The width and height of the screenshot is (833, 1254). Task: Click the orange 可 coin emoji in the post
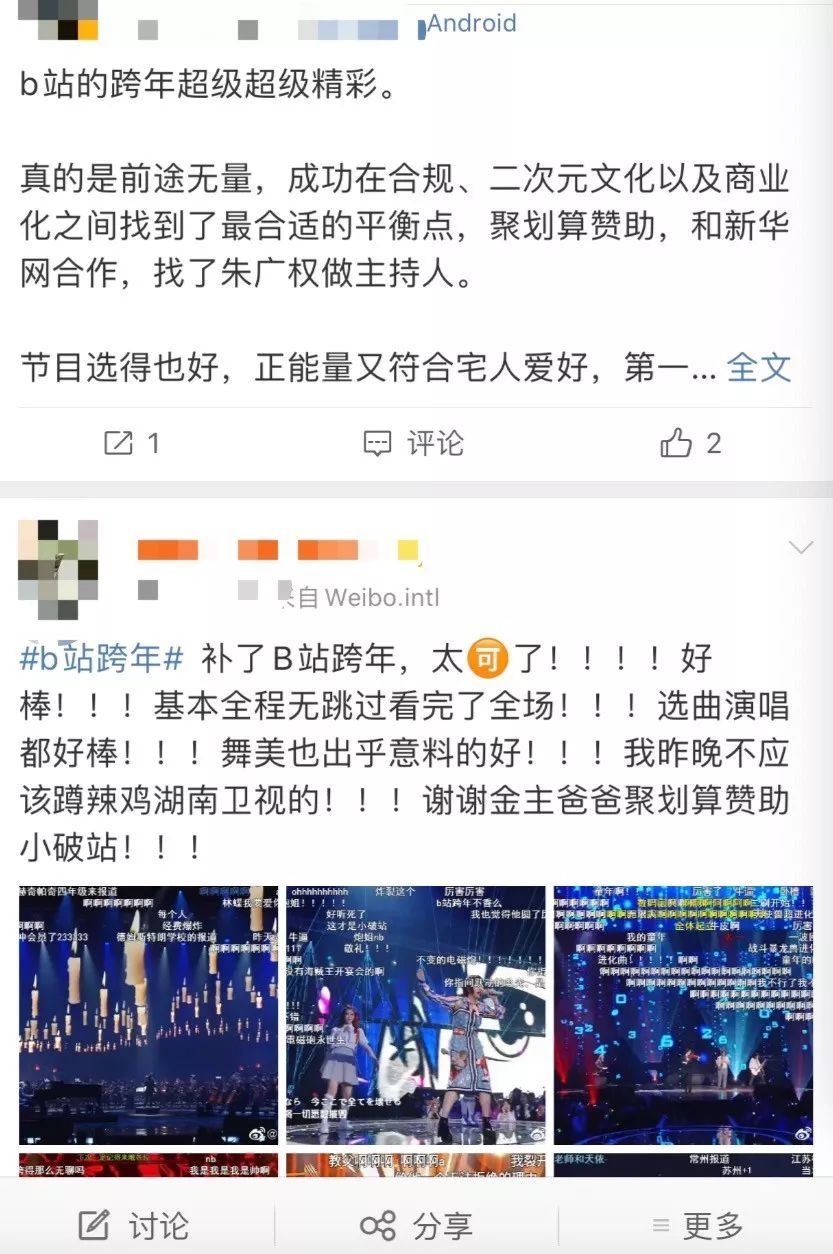[486, 659]
